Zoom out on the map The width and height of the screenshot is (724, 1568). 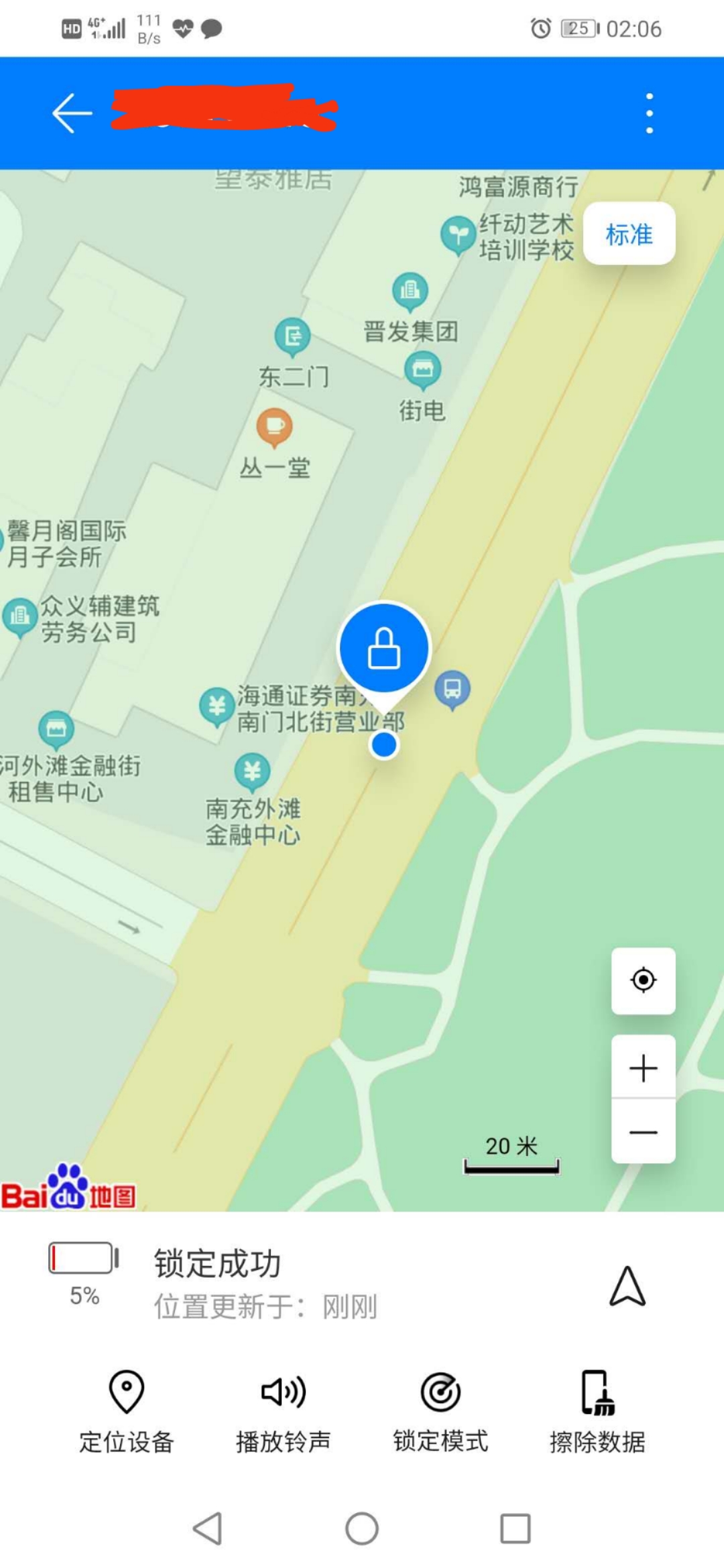pos(643,1132)
